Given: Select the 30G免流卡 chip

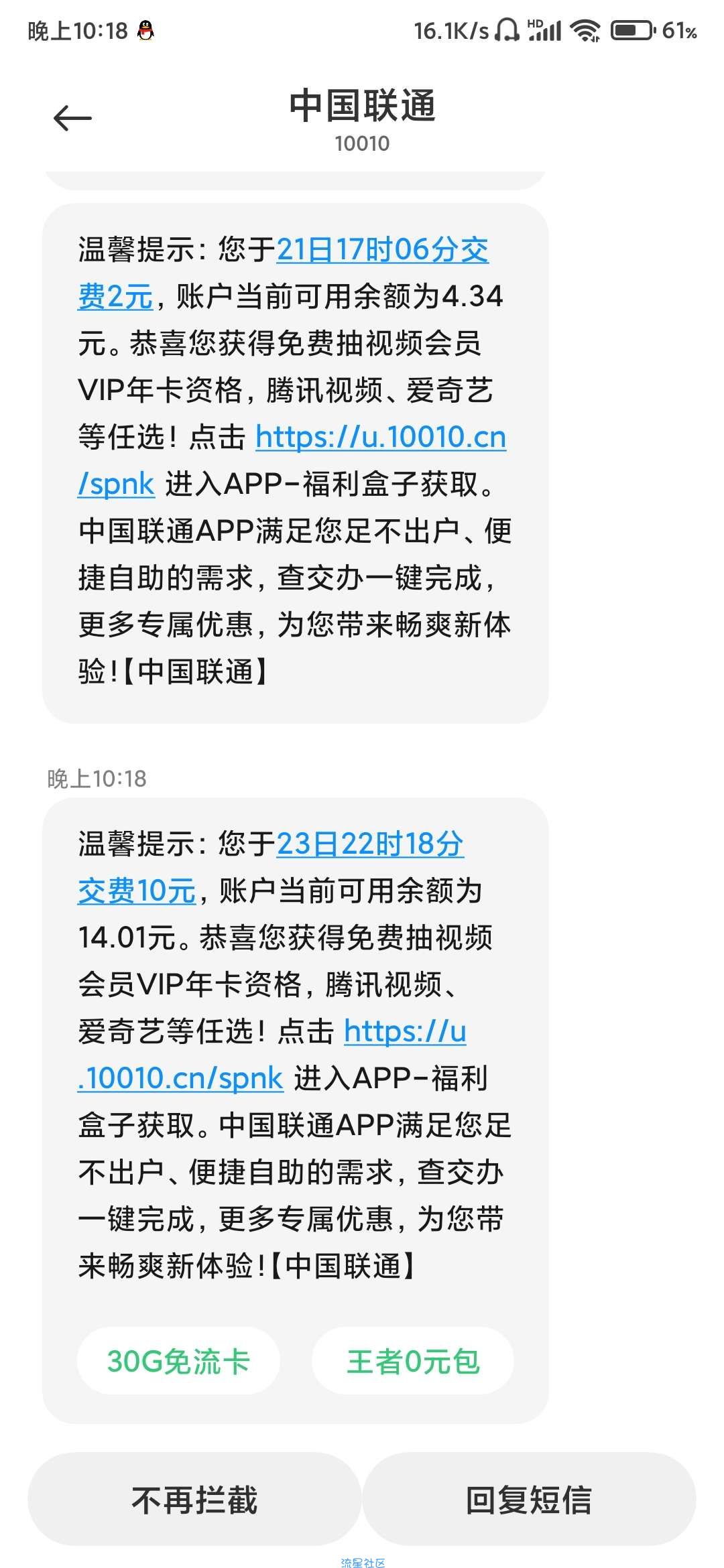Looking at the screenshot, I should point(178,1361).
